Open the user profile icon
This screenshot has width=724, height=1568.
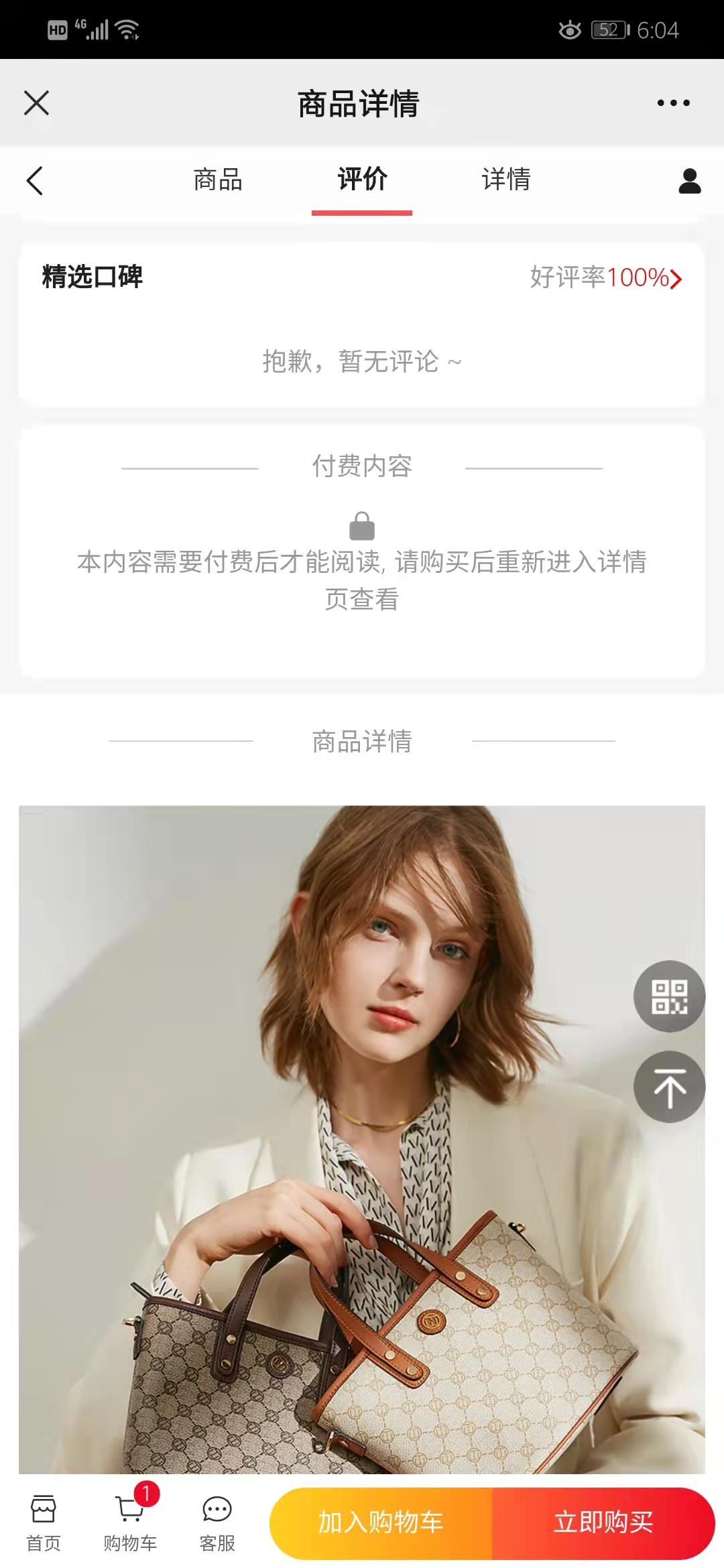click(689, 181)
